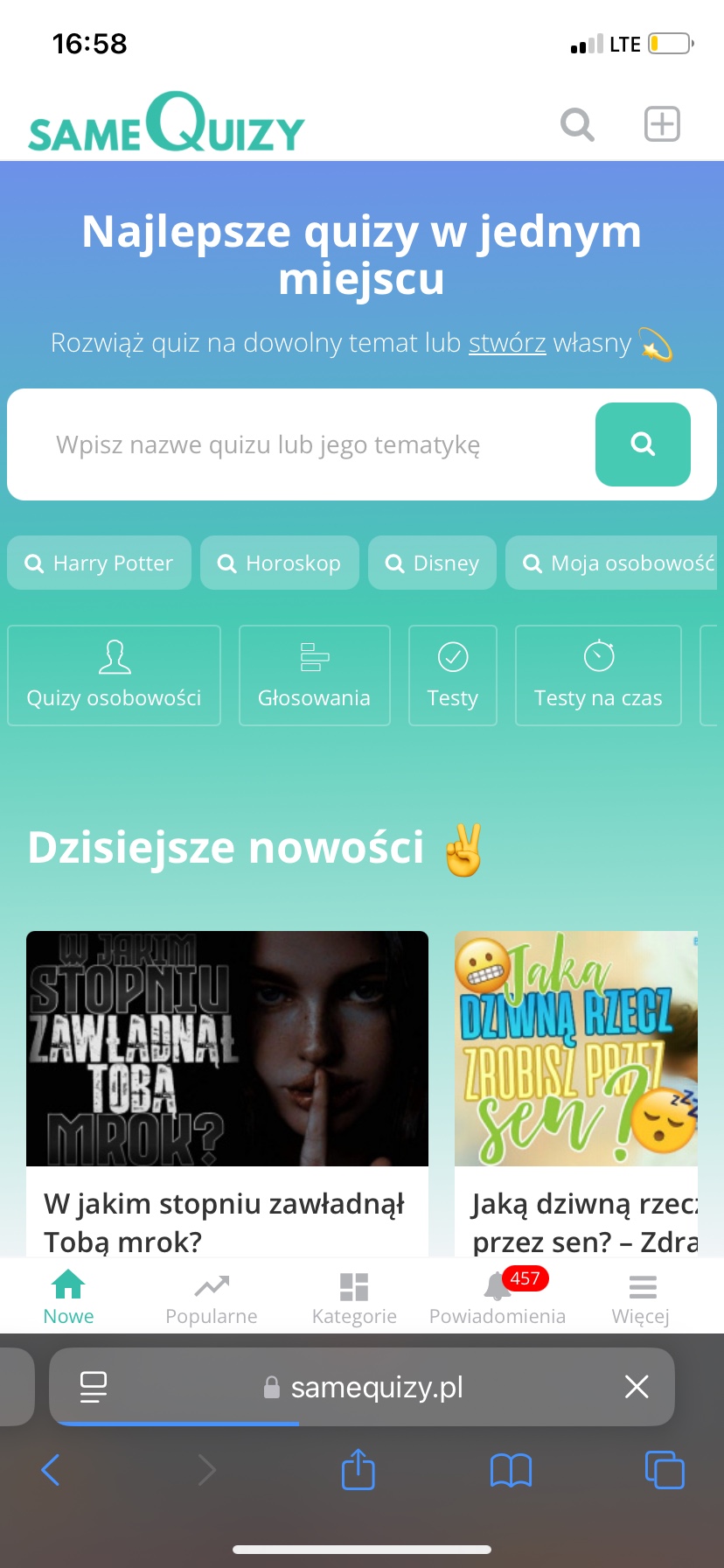Open the Testy category
The width and height of the screenshot is (724, 1568).
click(x=453, y=675)
